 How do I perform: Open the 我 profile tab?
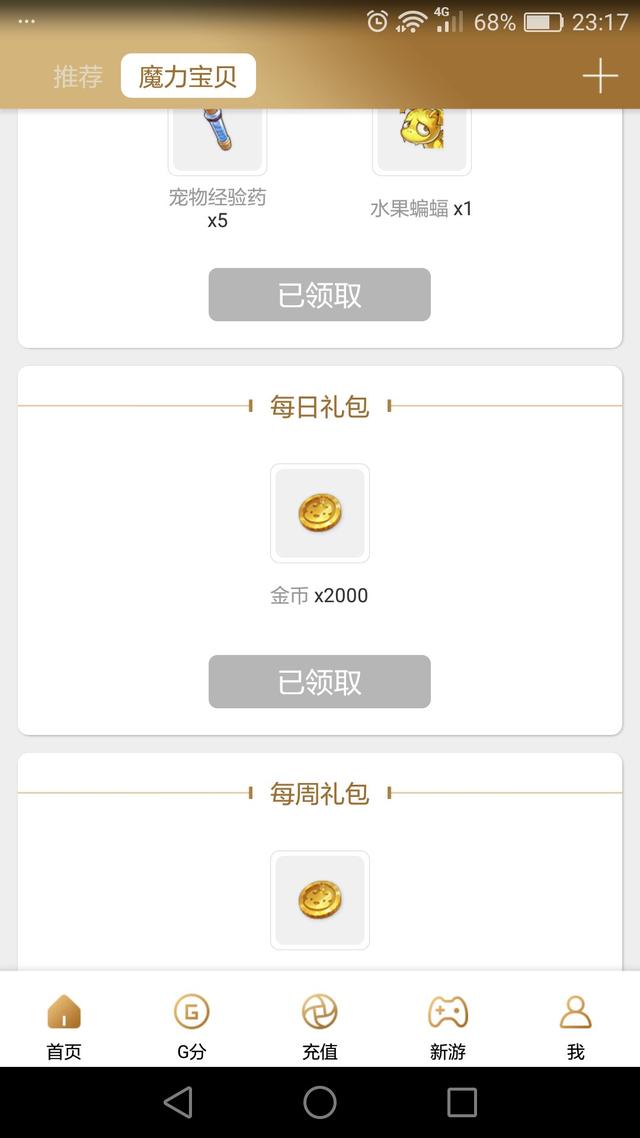[575, 1025]
